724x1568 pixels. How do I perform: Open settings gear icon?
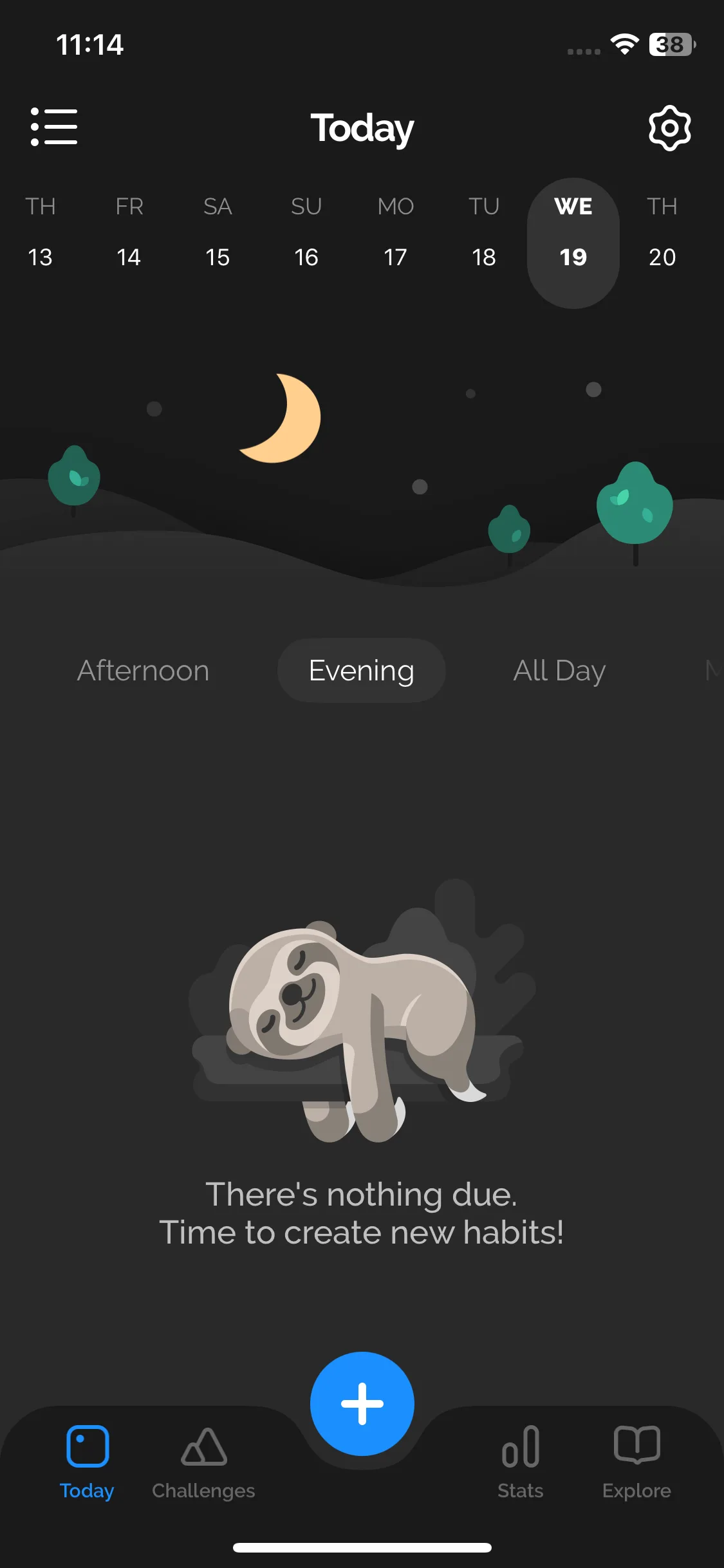(669, 128)
